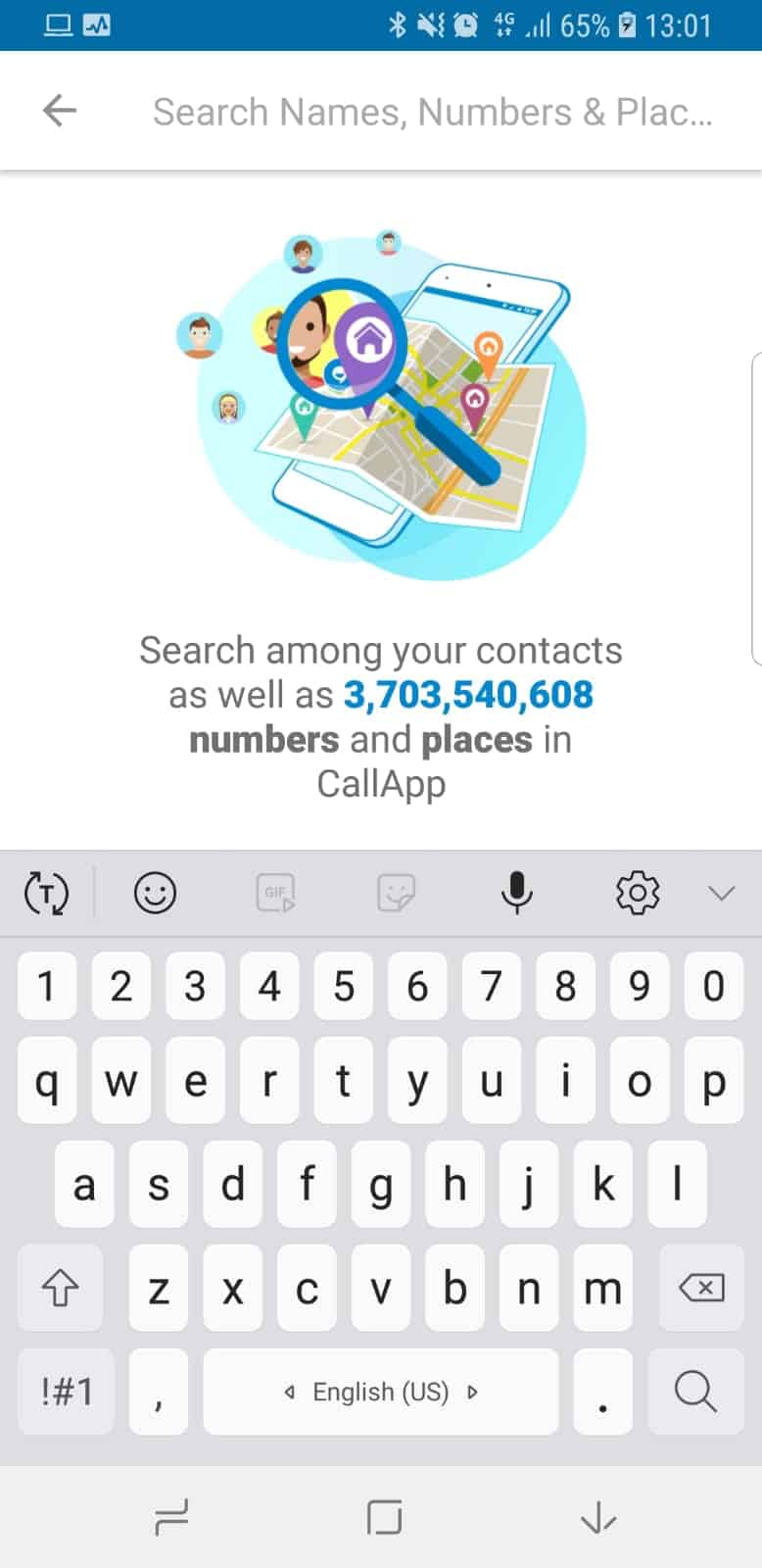Open recent apps from the navigation bar
This screenshot has width=762, height=1568.
point(172,1518)
